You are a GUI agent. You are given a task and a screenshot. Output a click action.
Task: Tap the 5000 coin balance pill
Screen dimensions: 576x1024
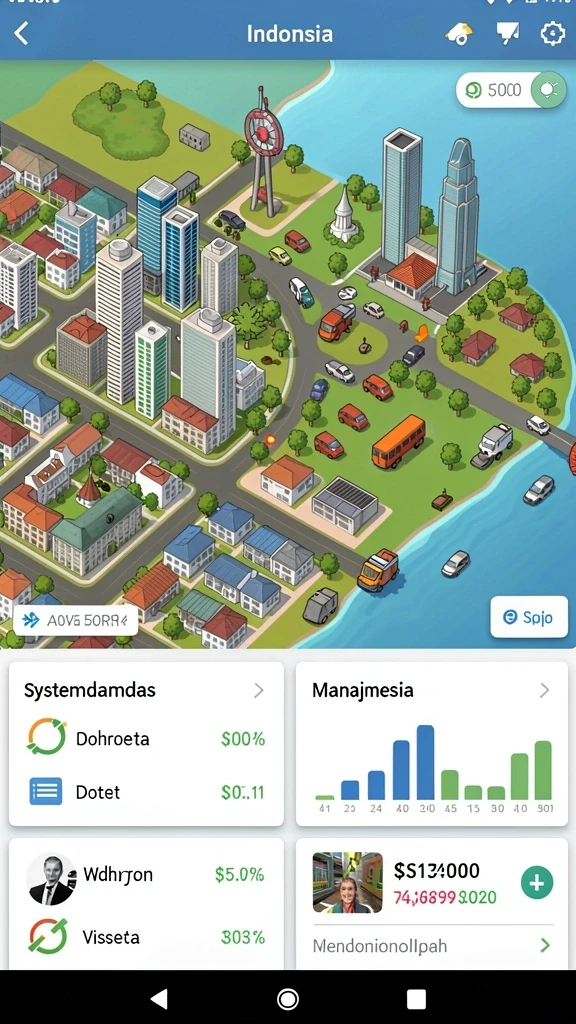[x=511, y=90]
